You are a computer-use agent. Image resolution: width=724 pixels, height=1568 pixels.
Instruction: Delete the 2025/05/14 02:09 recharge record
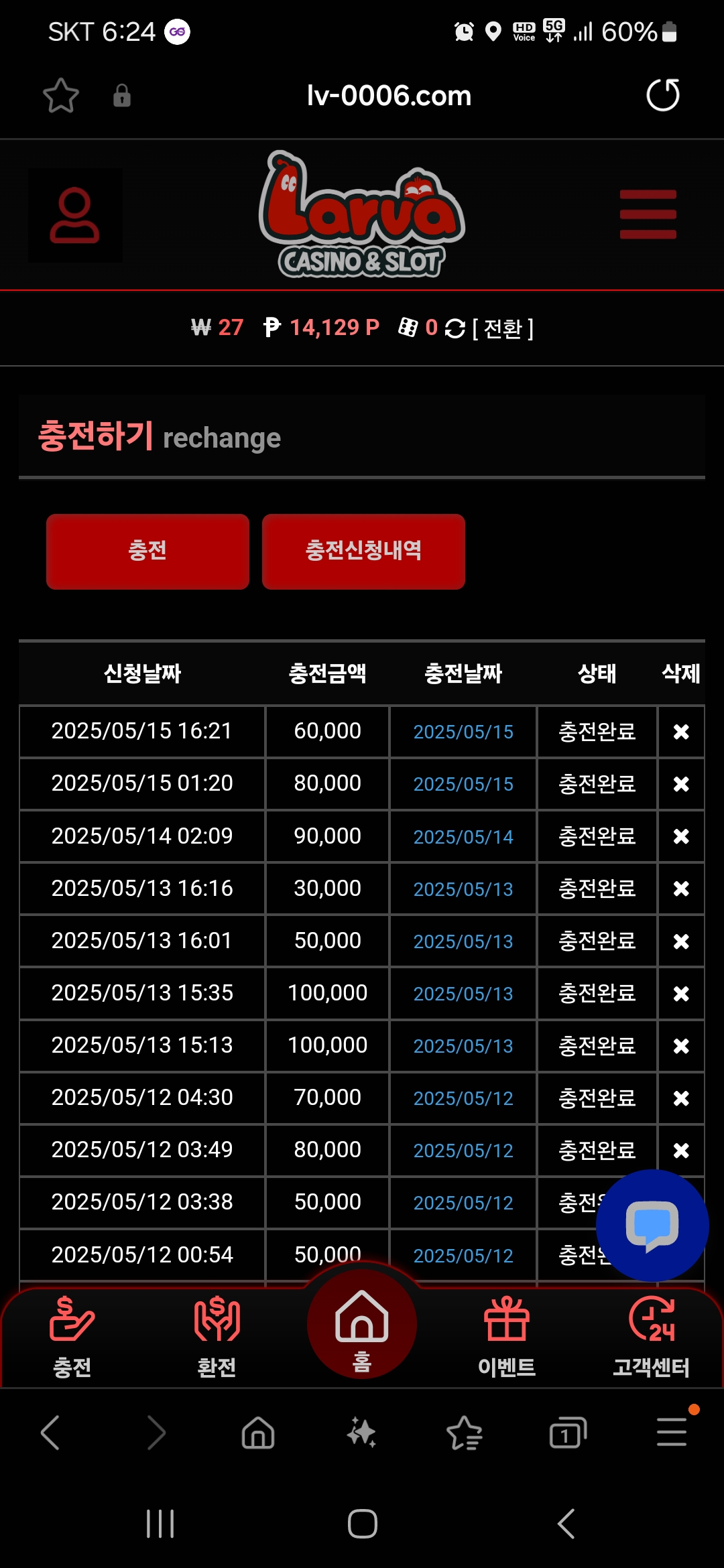tap(681, 836)
